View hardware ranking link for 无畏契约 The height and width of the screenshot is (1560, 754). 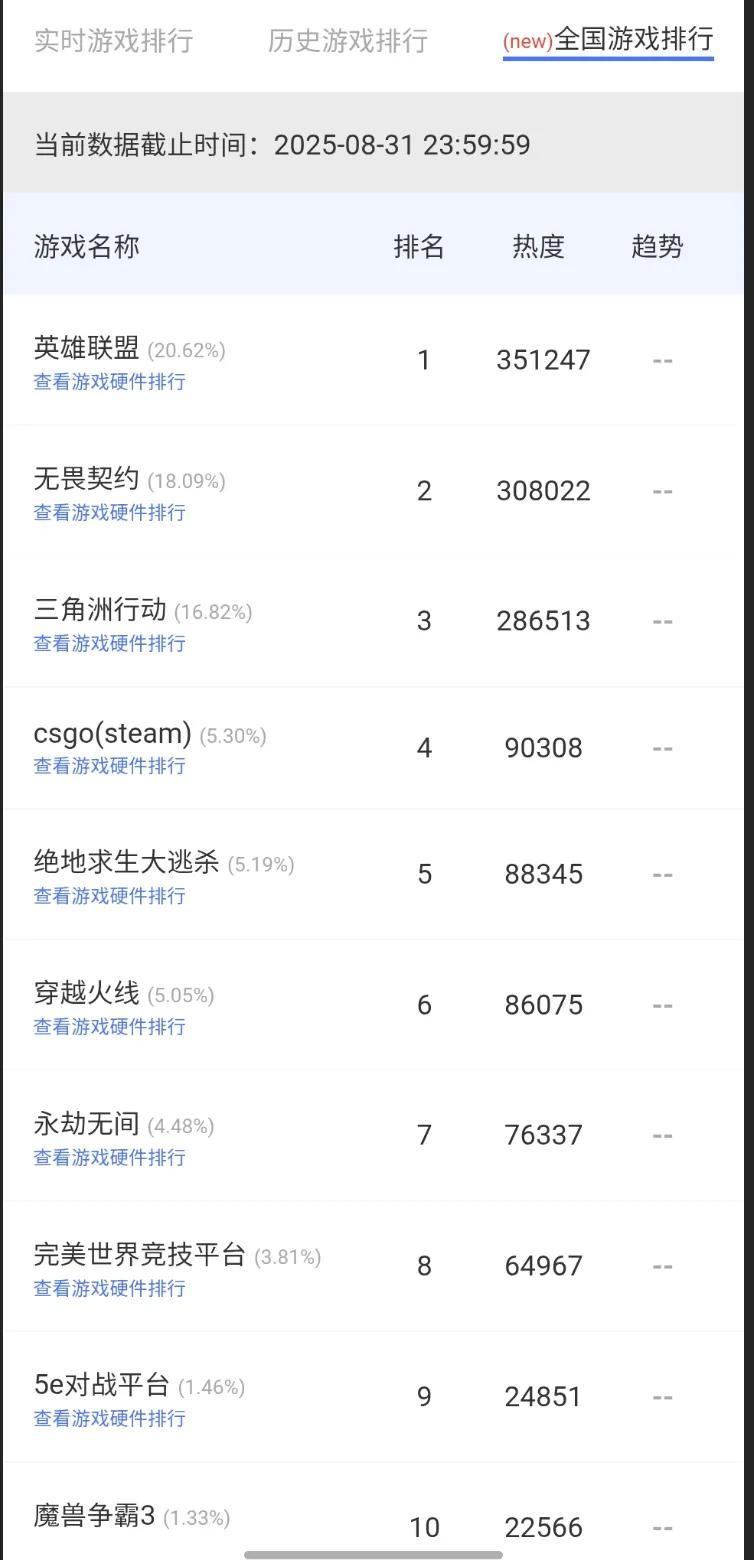pyautogui.click(x=110, y=513)
